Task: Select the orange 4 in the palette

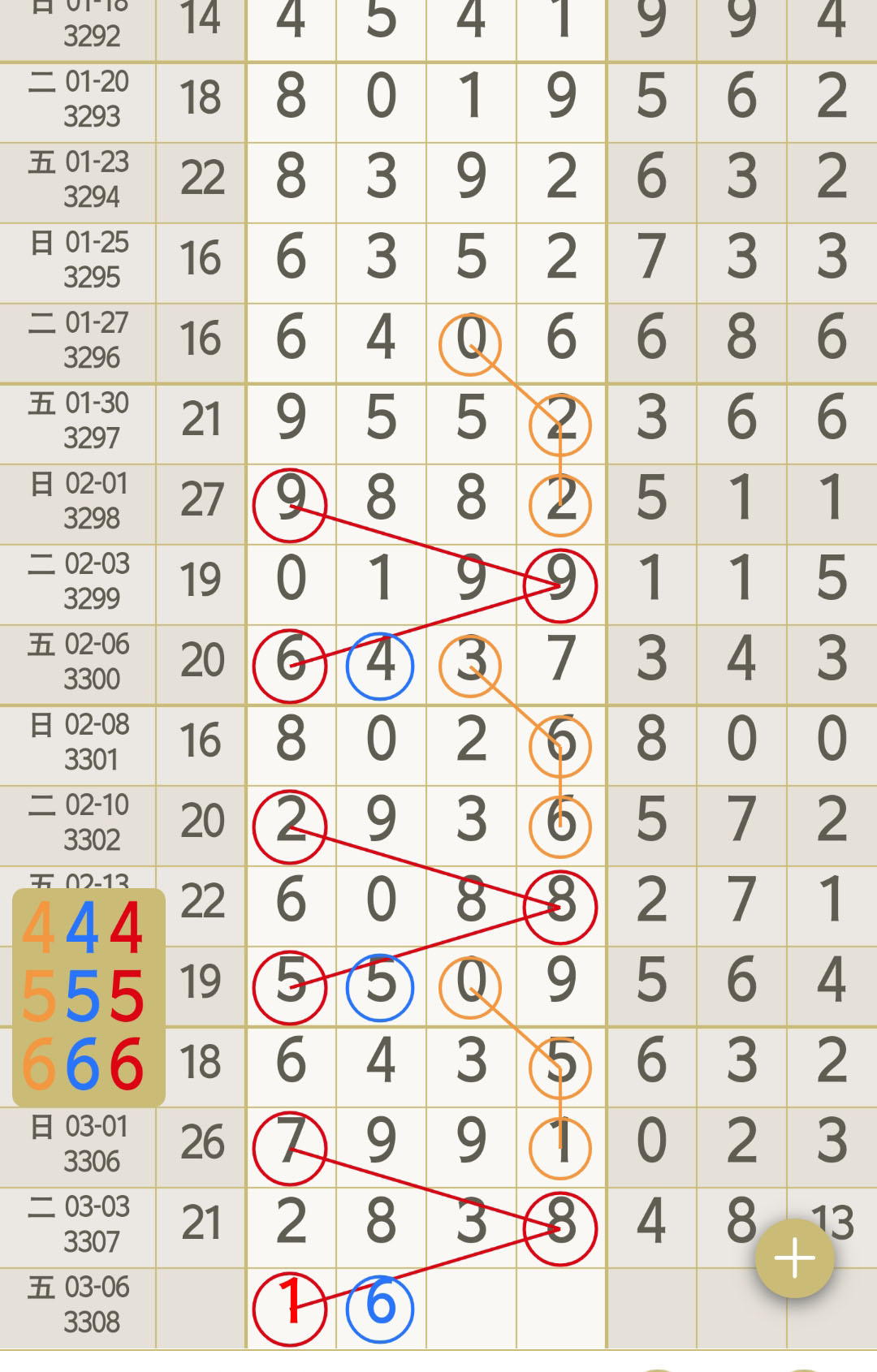Action: coord(39,928)
